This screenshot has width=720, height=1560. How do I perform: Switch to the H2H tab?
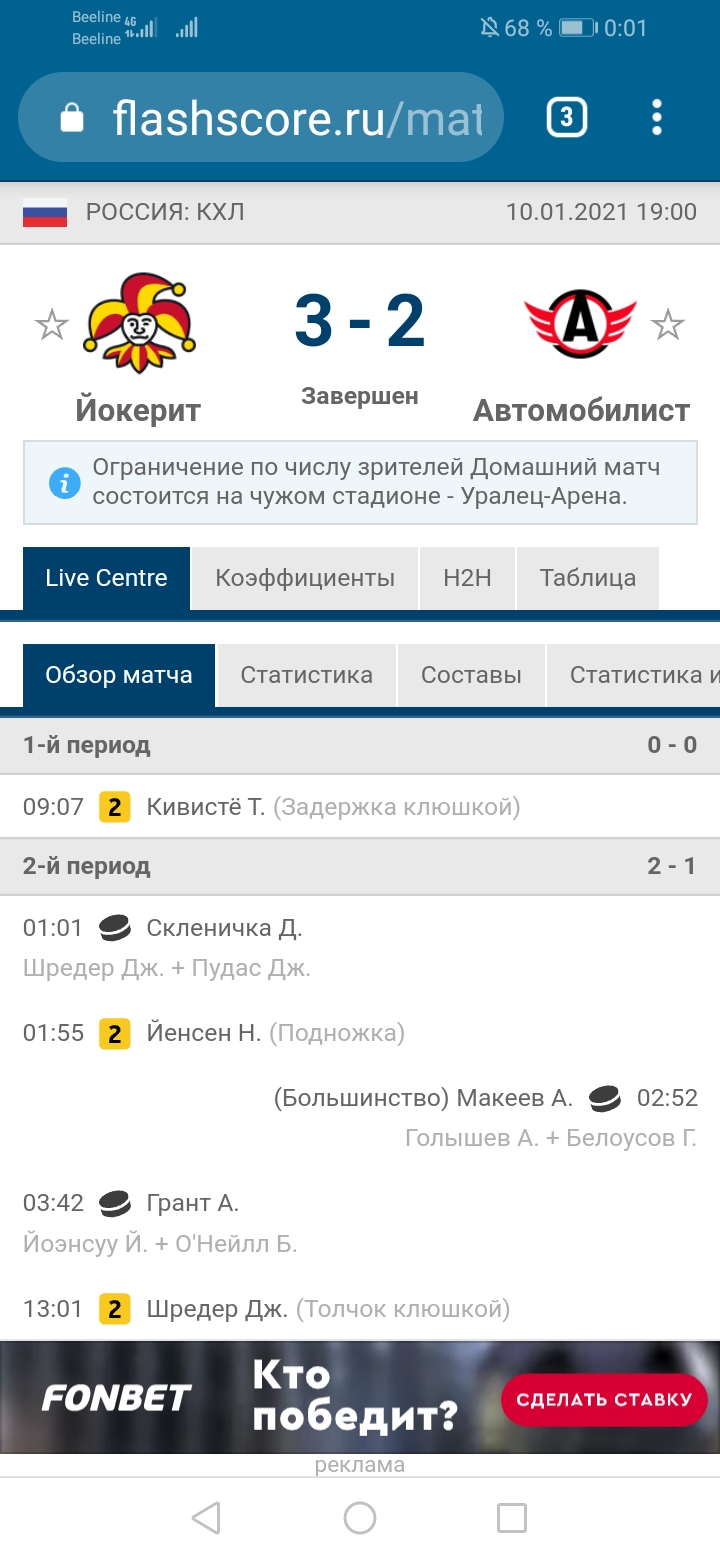point(467,577)
